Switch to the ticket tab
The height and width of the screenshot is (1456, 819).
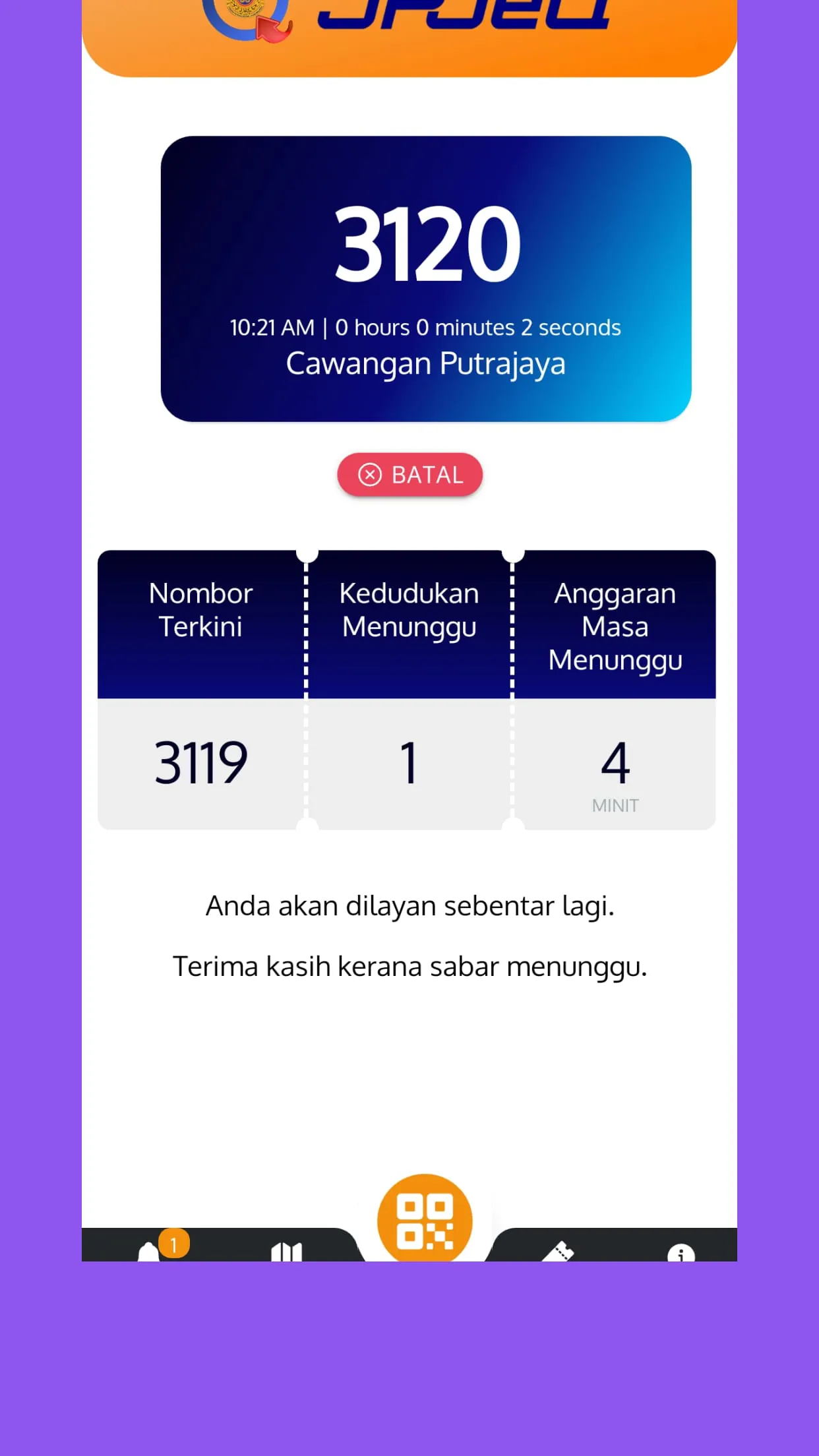558,1252
